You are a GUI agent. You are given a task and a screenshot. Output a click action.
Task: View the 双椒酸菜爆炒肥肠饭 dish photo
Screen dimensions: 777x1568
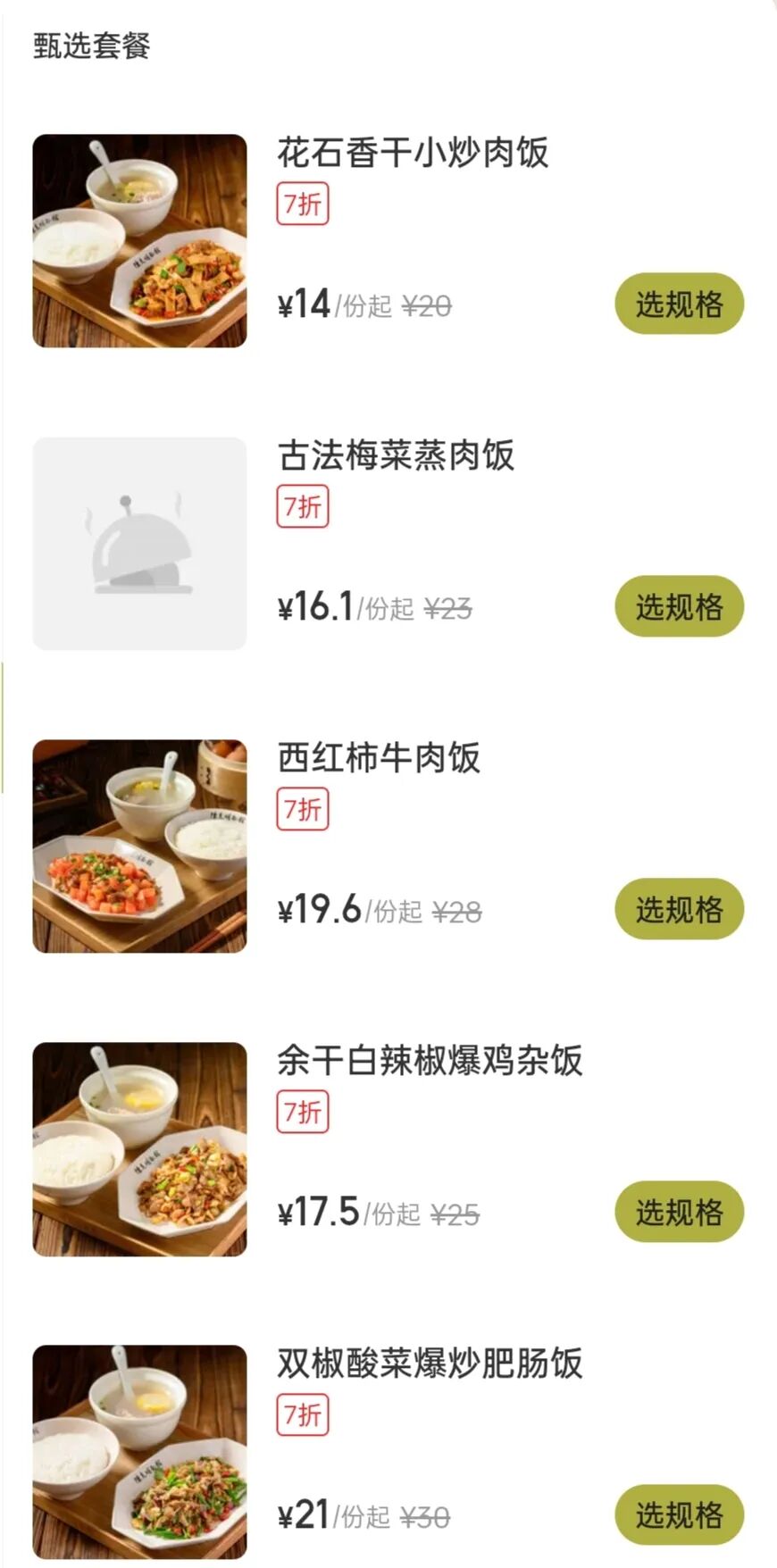click(x=140, y=1452)
